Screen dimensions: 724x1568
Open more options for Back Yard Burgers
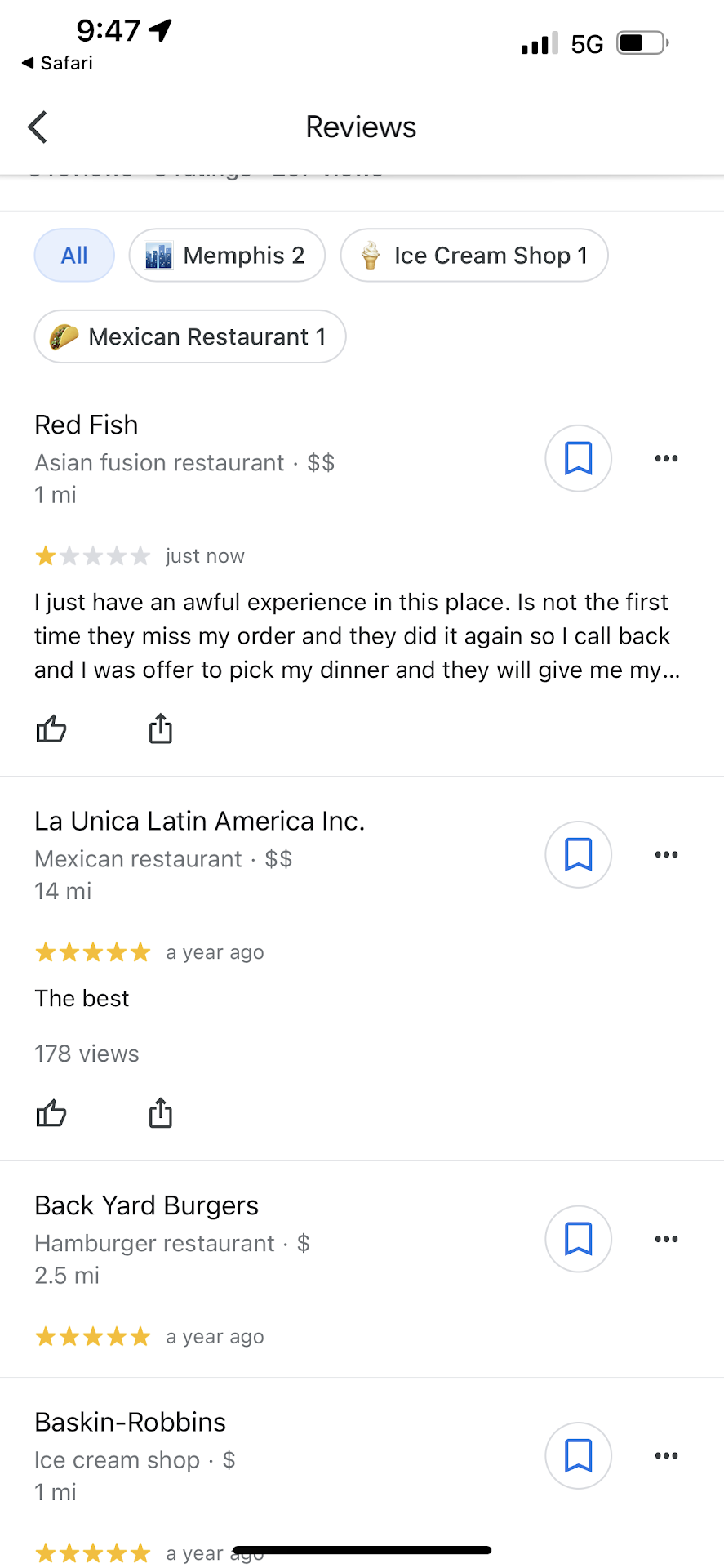pos(666,1239)
